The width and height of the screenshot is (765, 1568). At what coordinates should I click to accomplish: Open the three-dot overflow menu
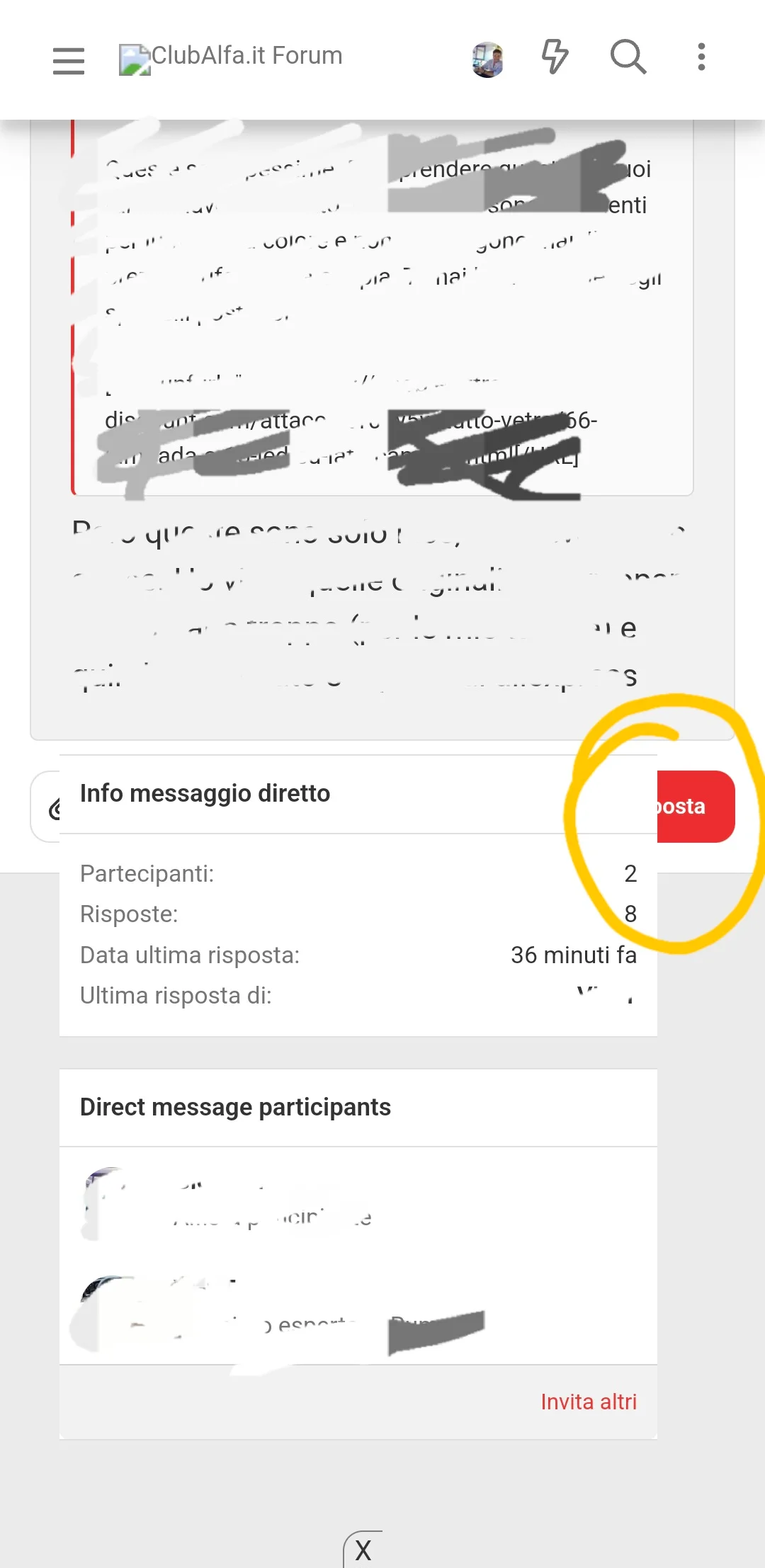[701, 57]
